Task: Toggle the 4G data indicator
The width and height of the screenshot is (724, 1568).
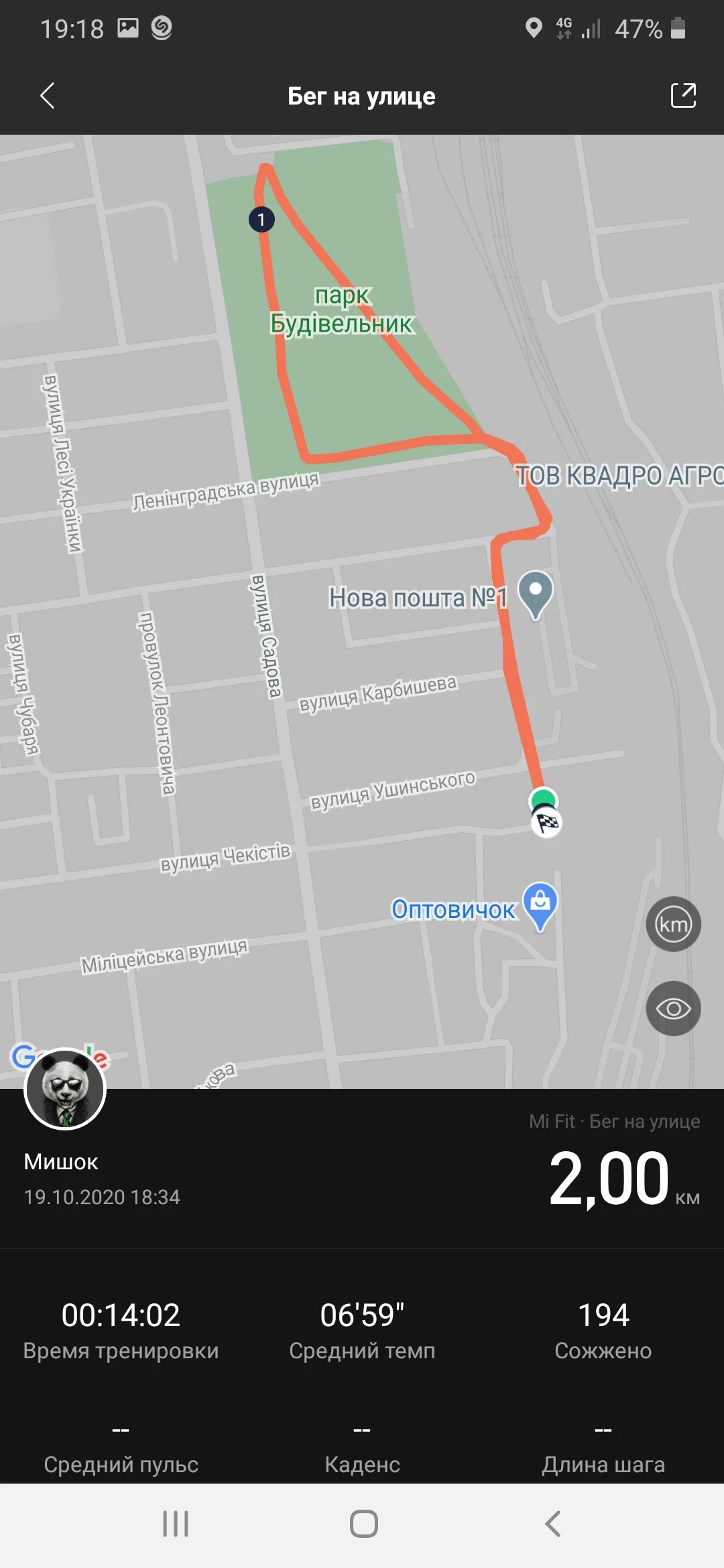Action: pyautogui.click(x=563, y=27)
